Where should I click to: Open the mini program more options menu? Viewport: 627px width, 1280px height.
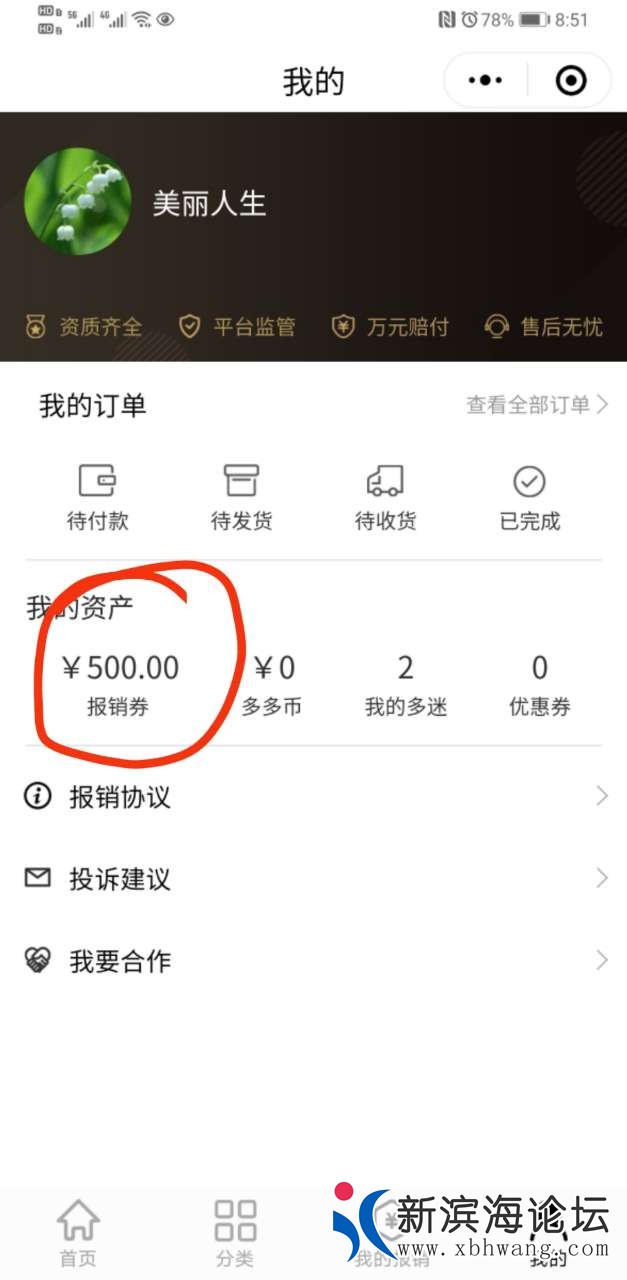pyautogui.click(x=485, y=81)
